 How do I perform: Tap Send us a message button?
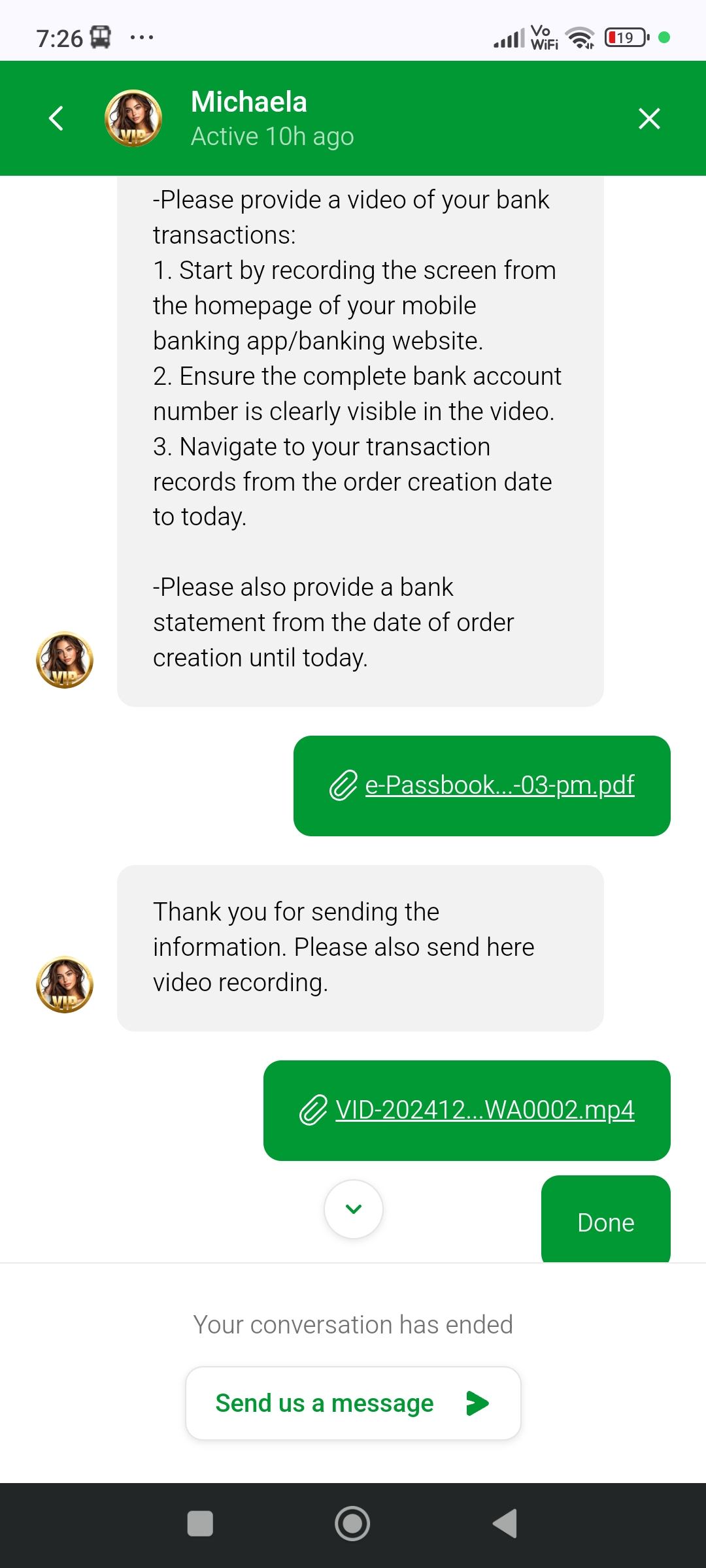point(353,1403)
